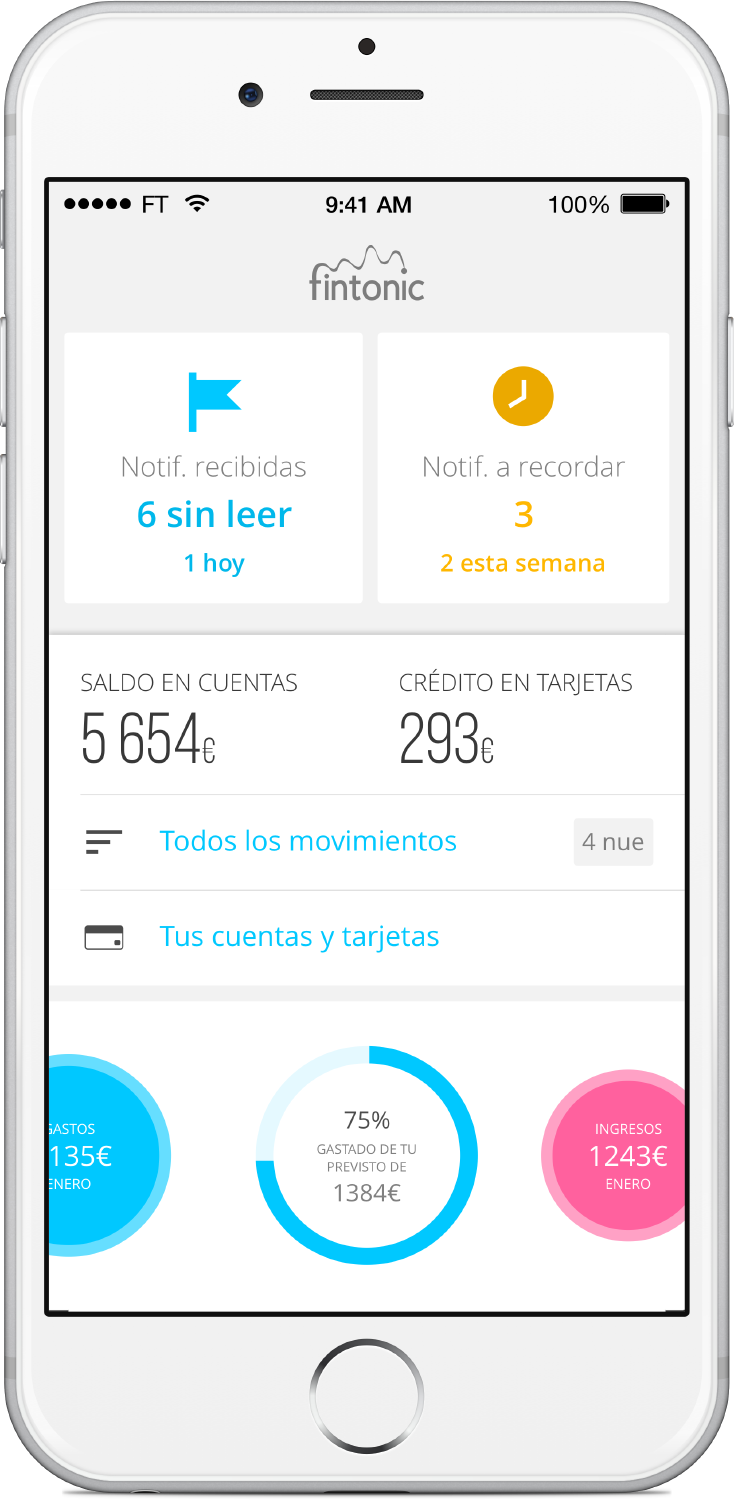Select the blue Gastos Enero circle
The image size is (734, 1500).
[x=100, y=1156]
